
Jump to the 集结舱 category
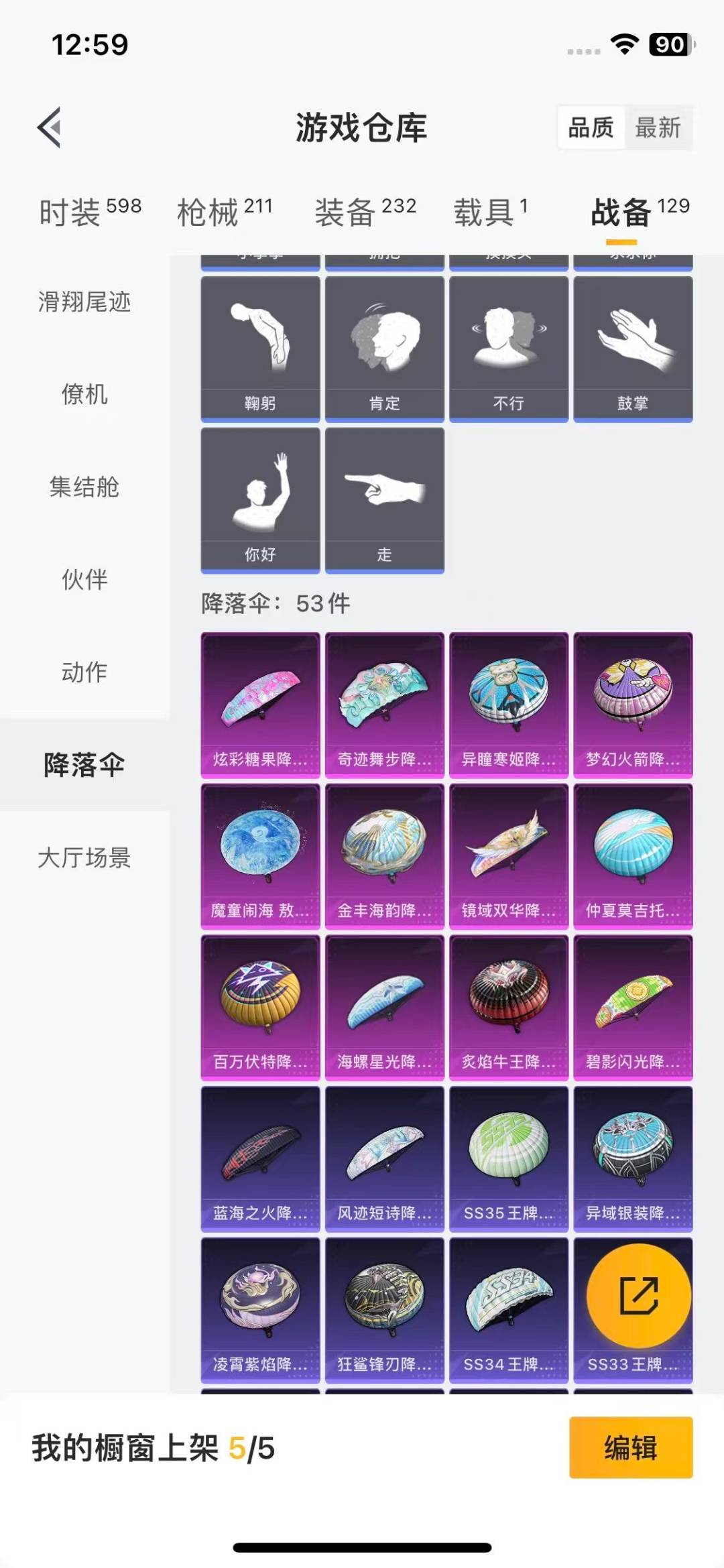[x=84, y=487]
